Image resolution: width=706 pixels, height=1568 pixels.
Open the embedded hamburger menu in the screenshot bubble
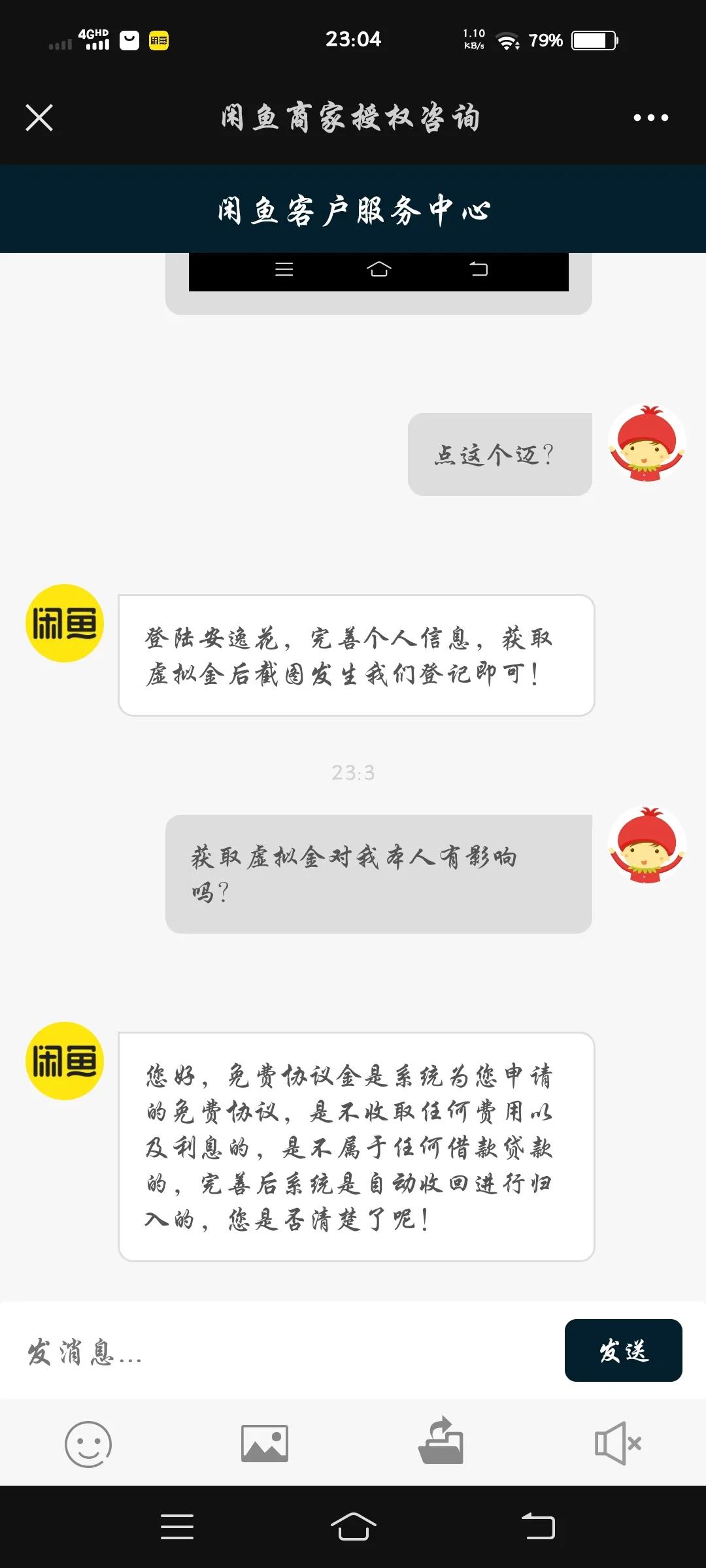tap(284, 268)
